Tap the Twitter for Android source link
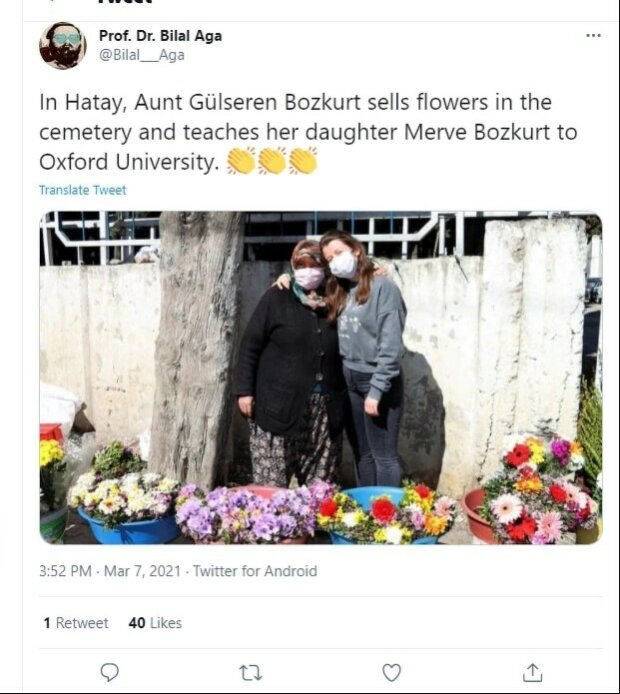Image resolution: width=620 pixels, height=694 pixels. 254,571
